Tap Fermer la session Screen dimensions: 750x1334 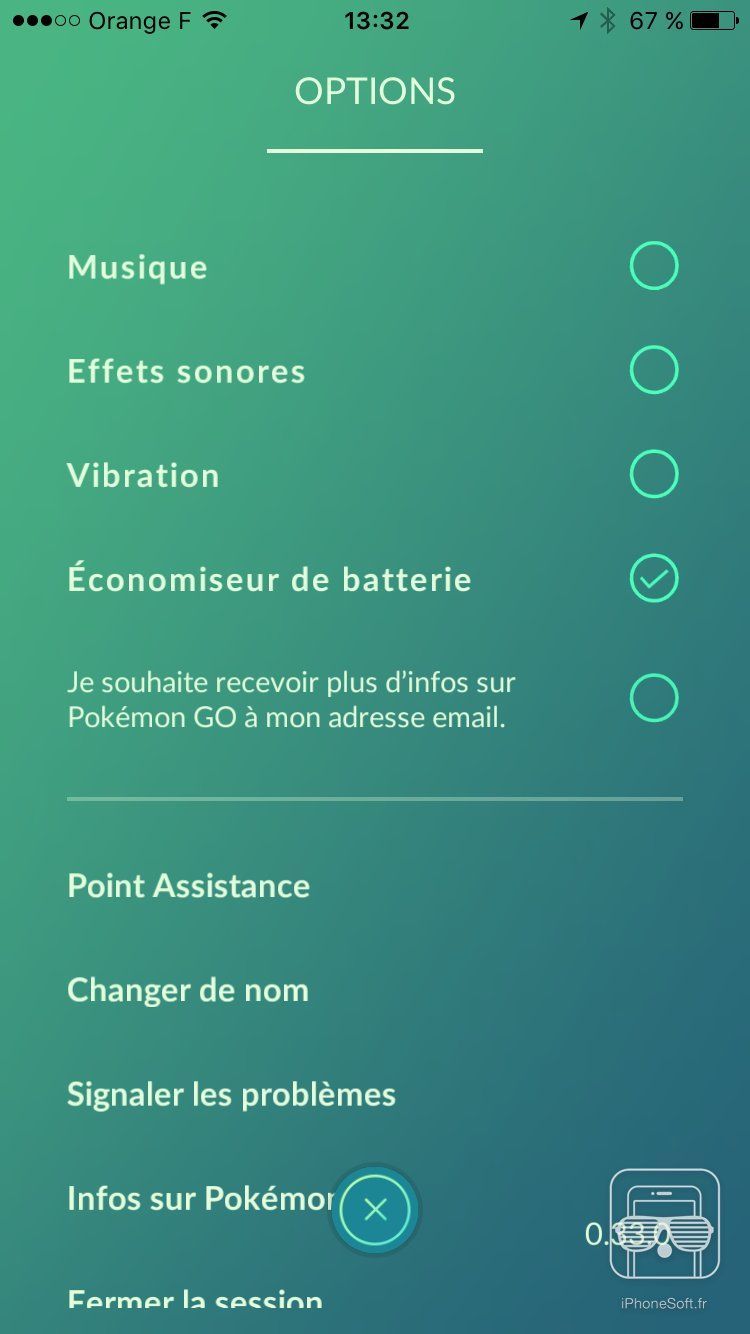pyautogui.click(x=195, y=1300)
